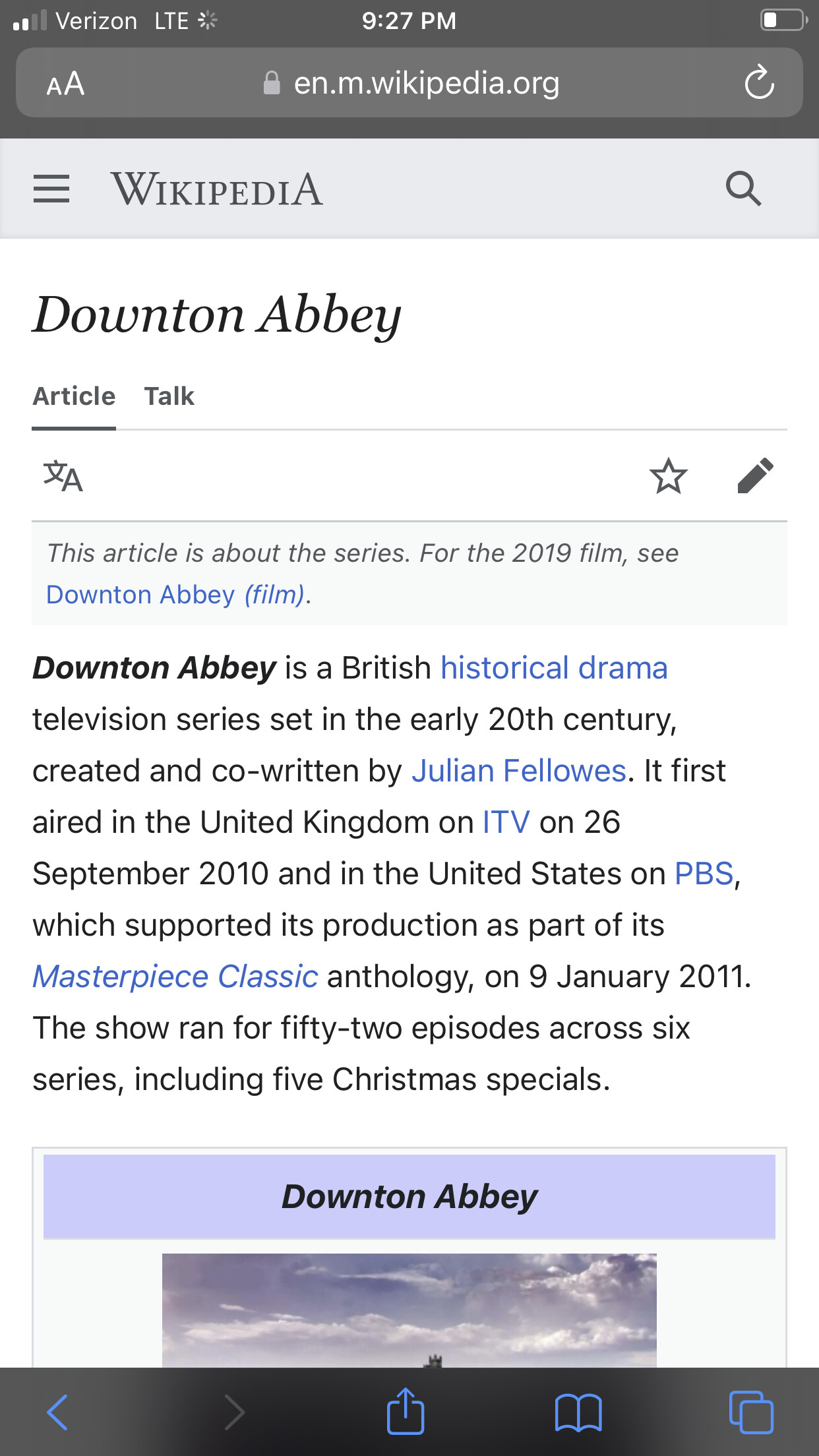Follow the Julian Fellowes link
The image size is (819, 1456).
coord(518,771)
